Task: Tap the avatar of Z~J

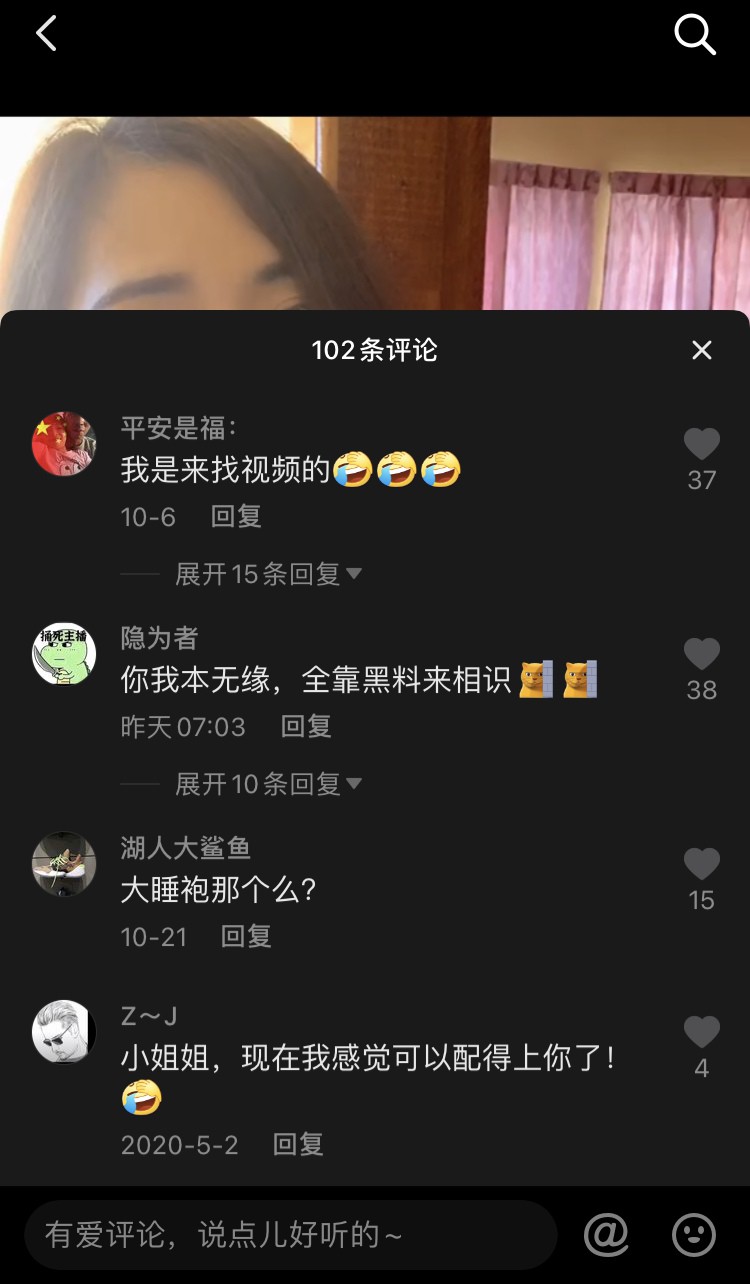Action: click(64, 1032)
